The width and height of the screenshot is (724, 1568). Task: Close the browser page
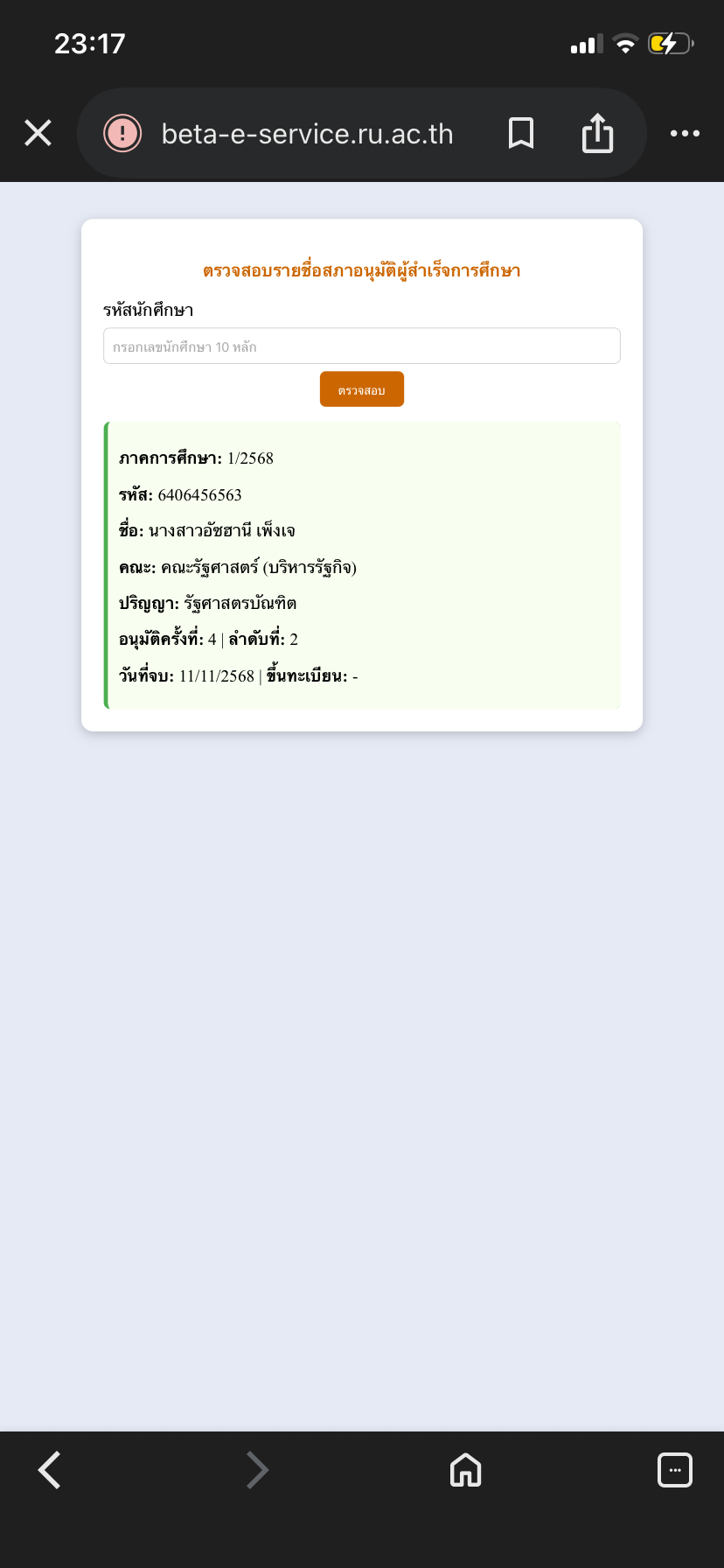(38, 133)
